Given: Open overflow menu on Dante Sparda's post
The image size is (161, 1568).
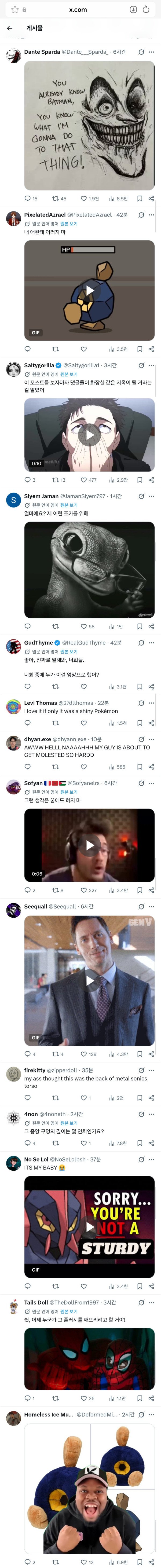Looking at the screenshot, I should point(151,52).
